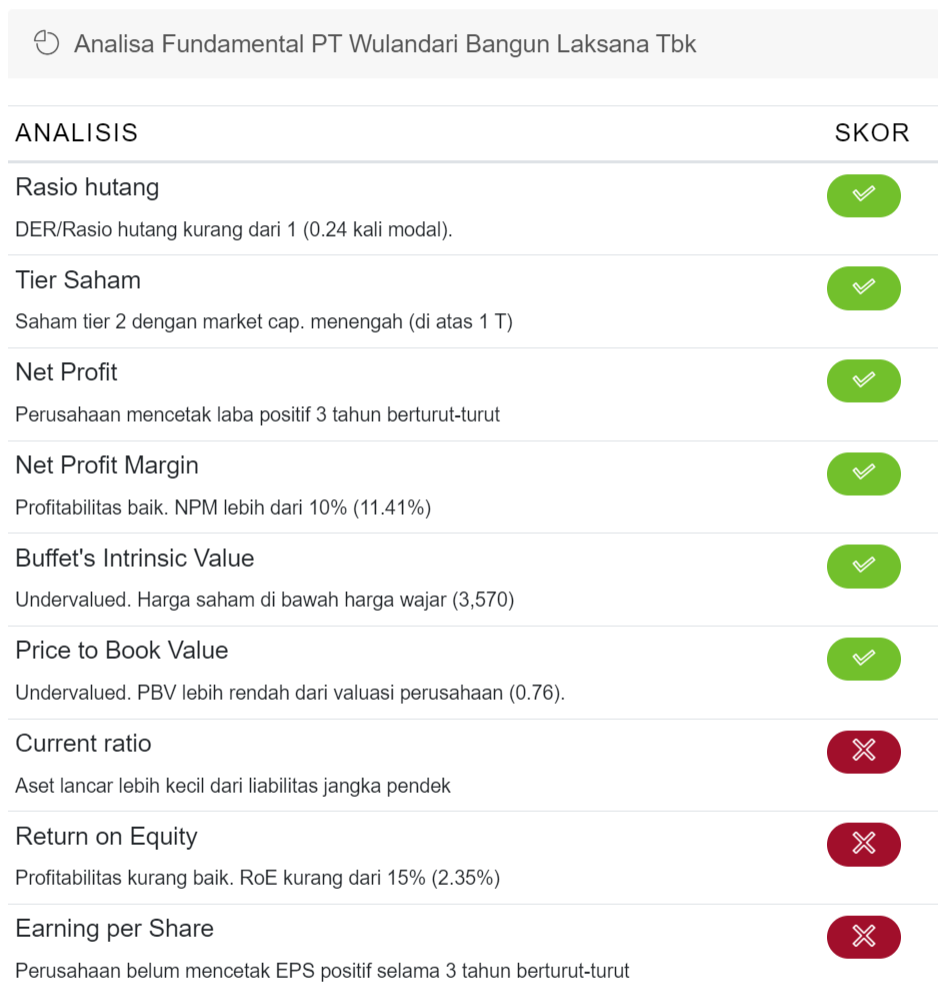Toggle the Current ratio score indicator

863,752
